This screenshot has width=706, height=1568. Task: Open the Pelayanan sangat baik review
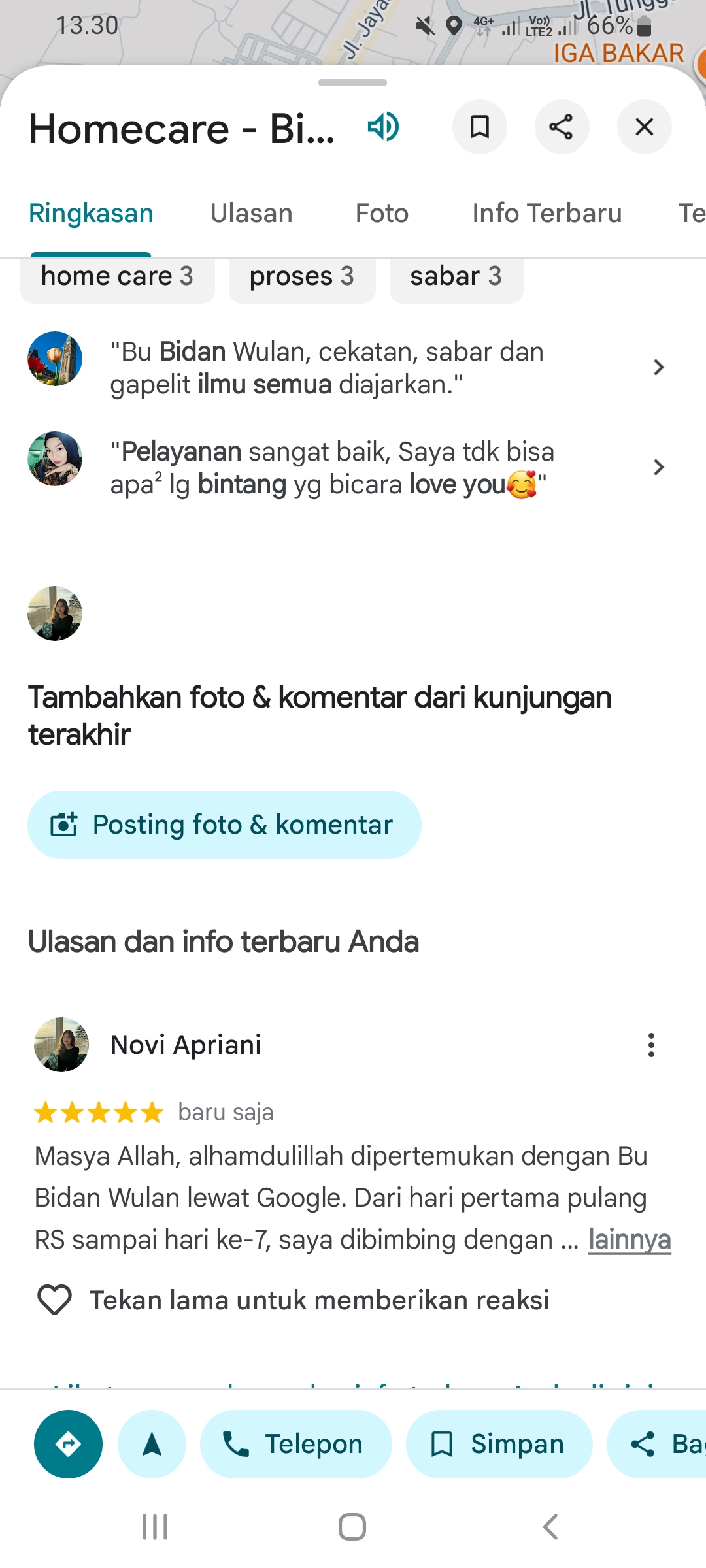[346, 468]
